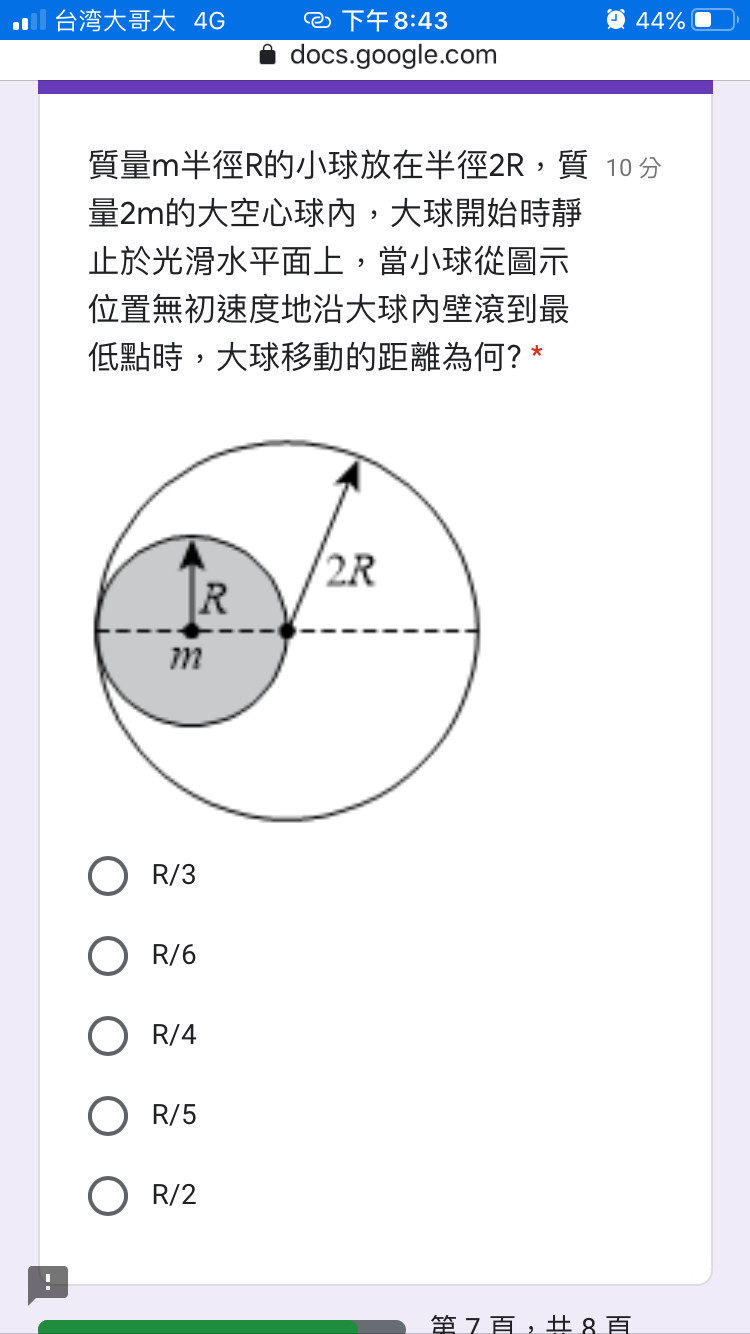Mark R/5 as the answer
The image size is (750, 1334).
(108, 1115)
